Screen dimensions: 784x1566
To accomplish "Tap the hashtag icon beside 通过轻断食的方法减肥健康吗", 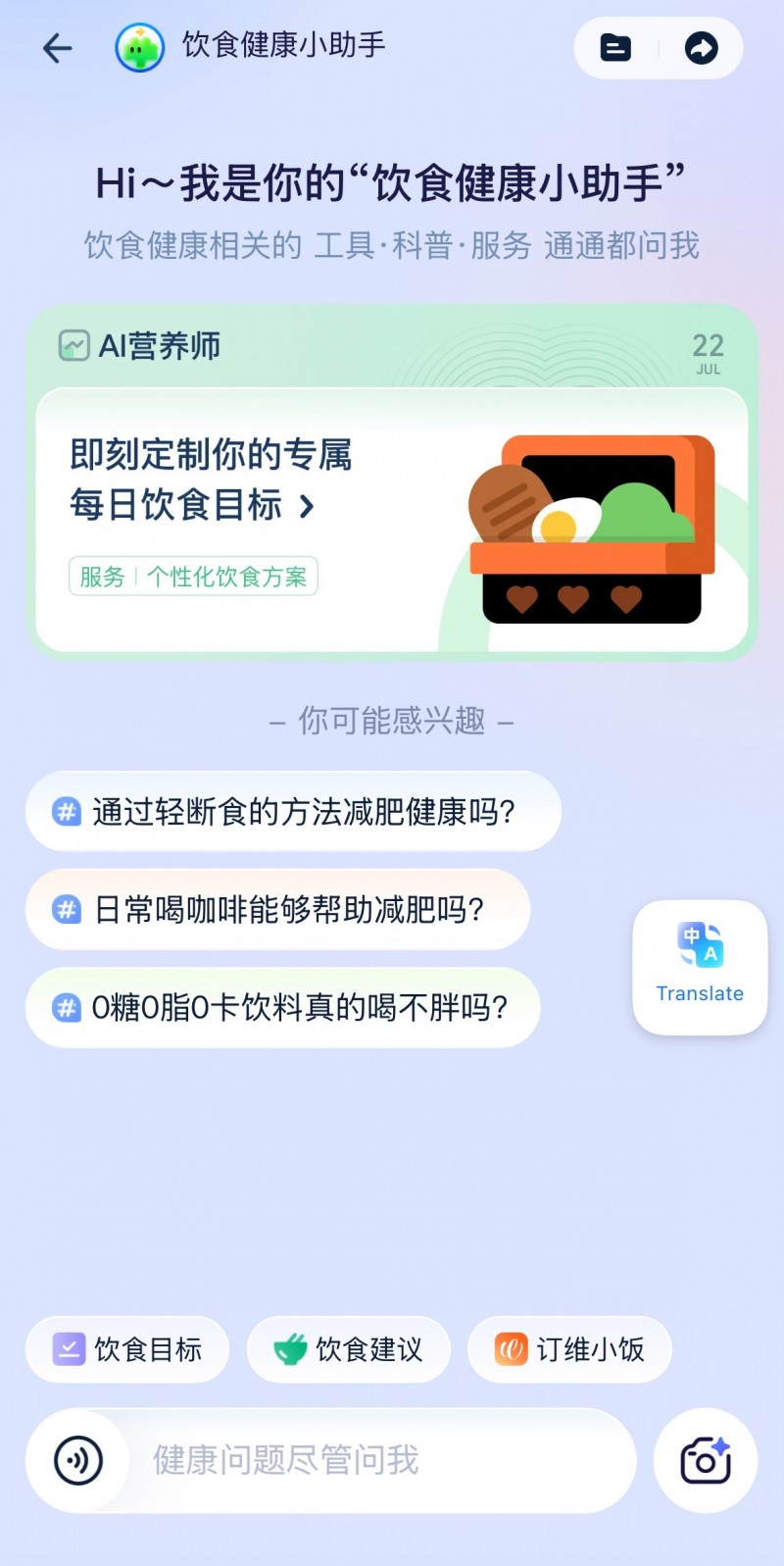I will click(65, 812).
